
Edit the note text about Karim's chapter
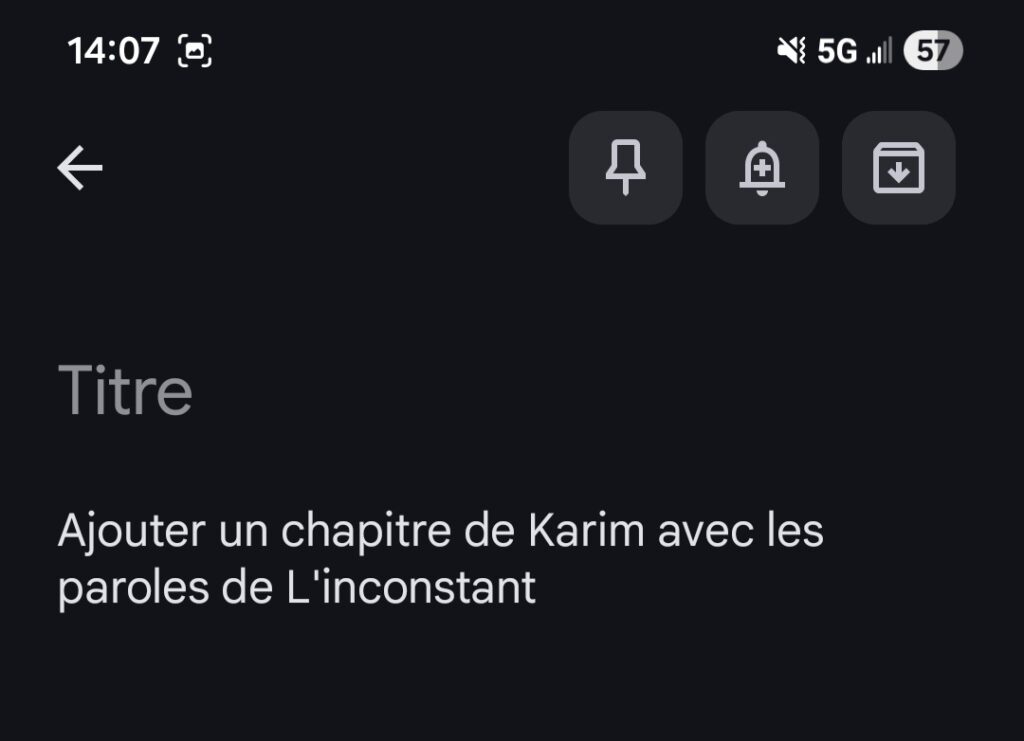pyautogui.click(x=440, y=558)
